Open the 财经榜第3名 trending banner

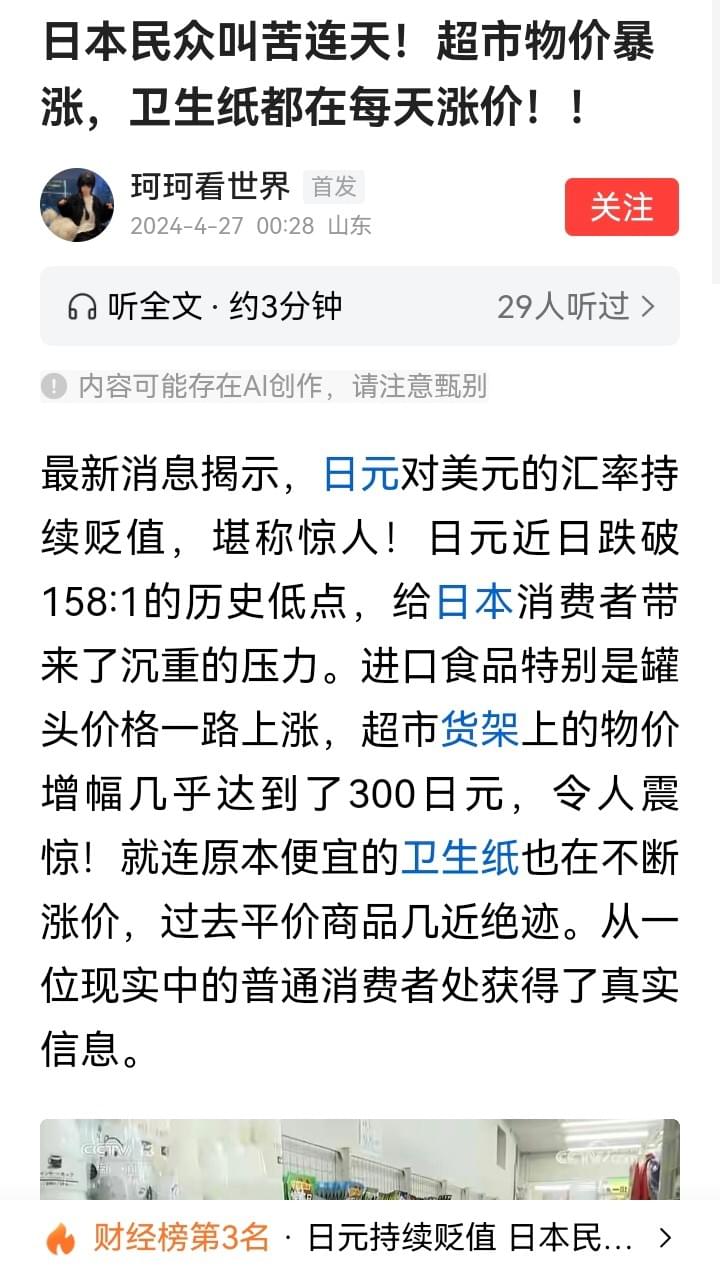360,1238
